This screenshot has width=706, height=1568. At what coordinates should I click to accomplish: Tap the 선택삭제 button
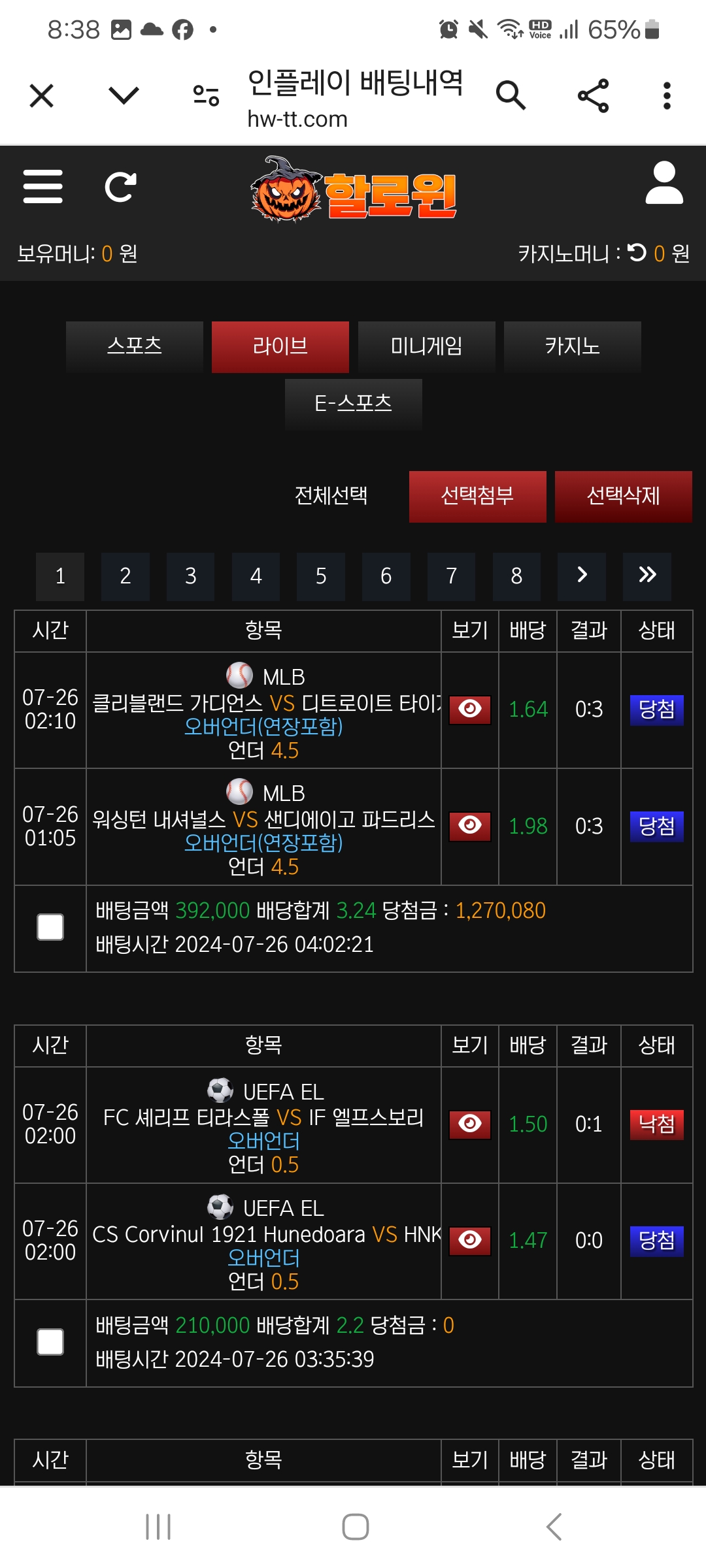click(623, 497)
